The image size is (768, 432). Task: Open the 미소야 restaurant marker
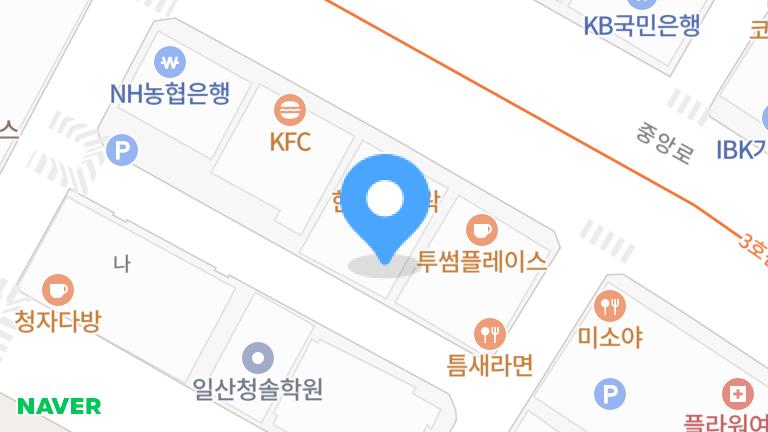pos(609,304)
